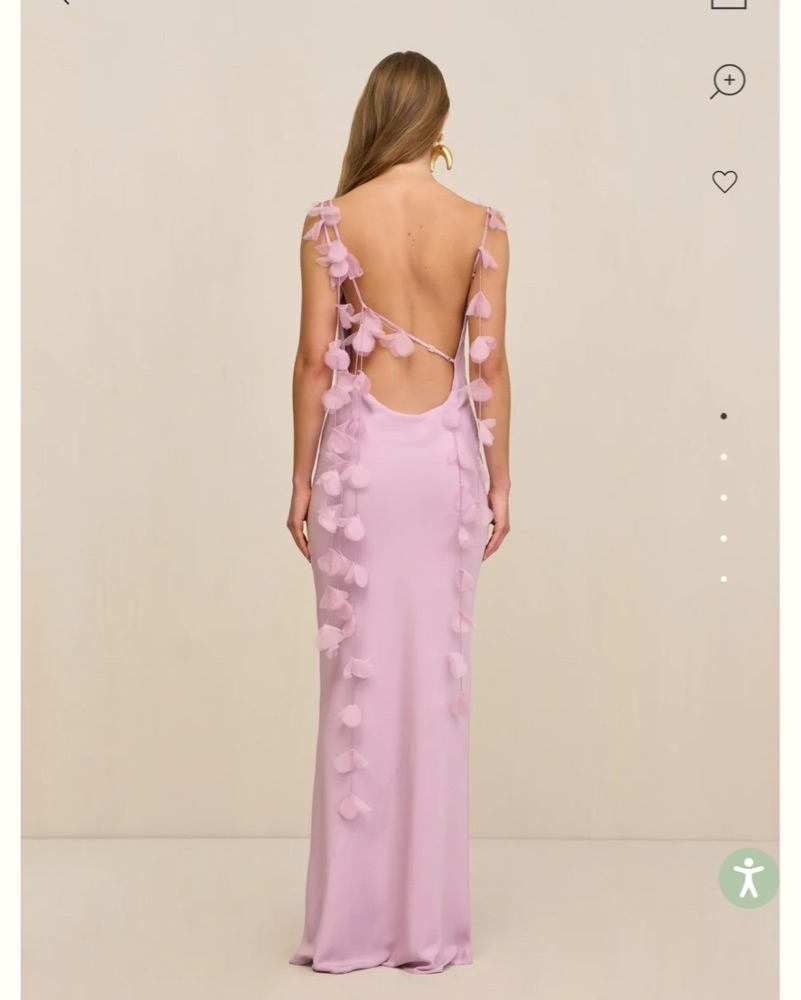
Task: Open the accessibility options button
Action: (748, 878)
